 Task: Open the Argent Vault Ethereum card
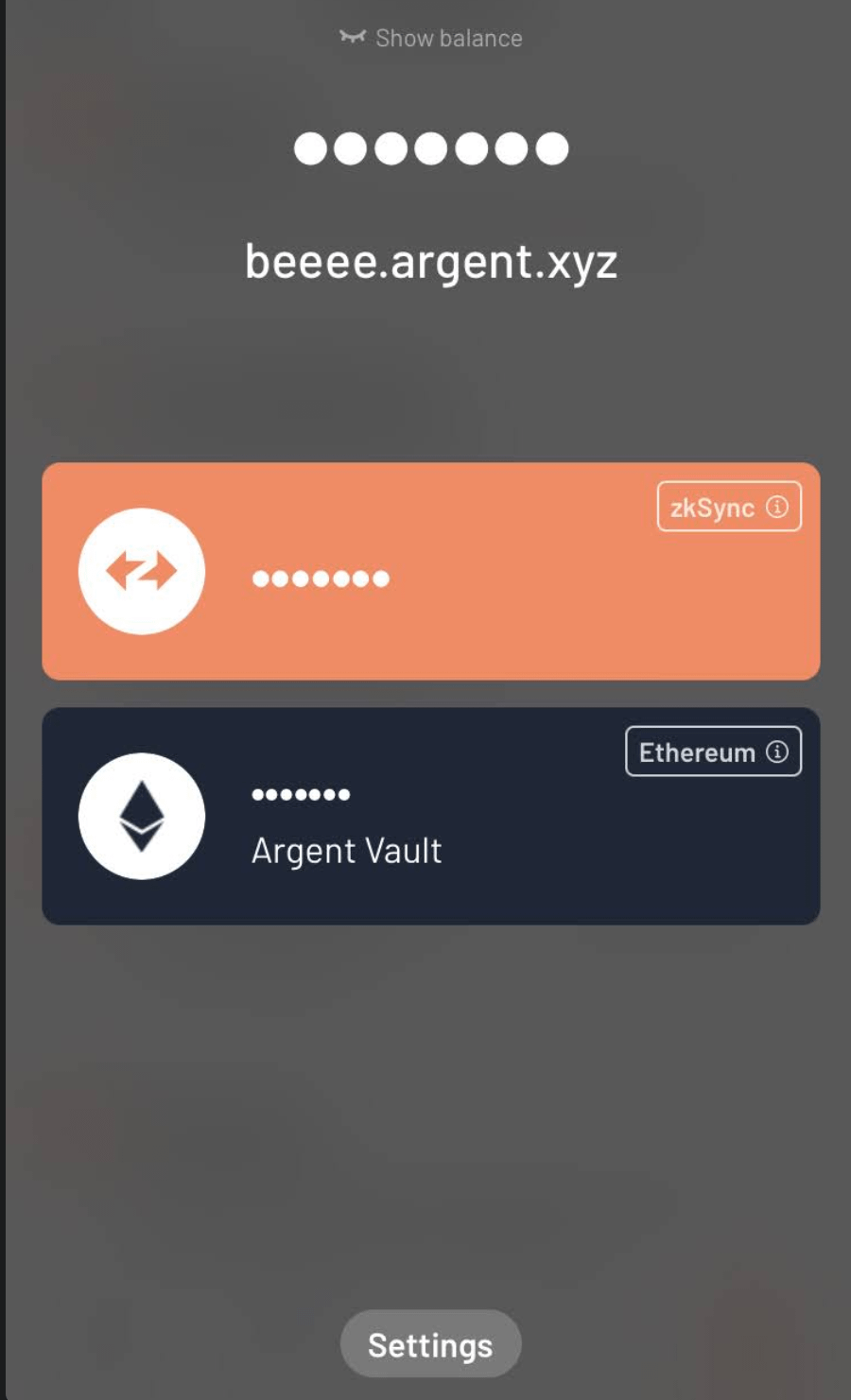[x=430, y=832]
